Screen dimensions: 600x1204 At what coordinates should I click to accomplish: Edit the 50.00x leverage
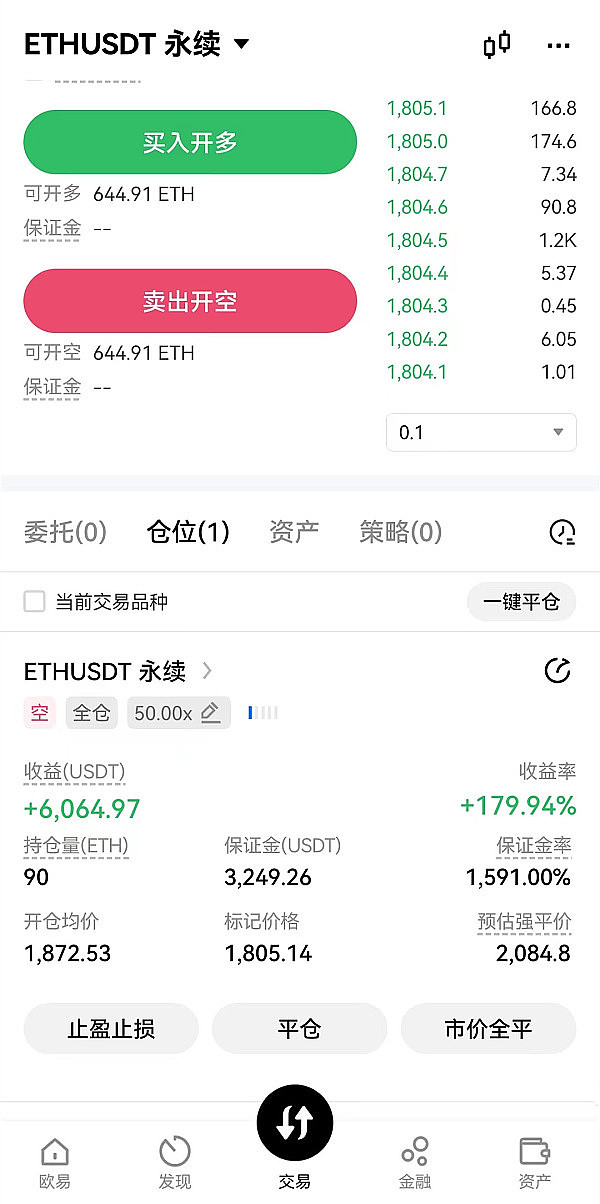(178, 713)
